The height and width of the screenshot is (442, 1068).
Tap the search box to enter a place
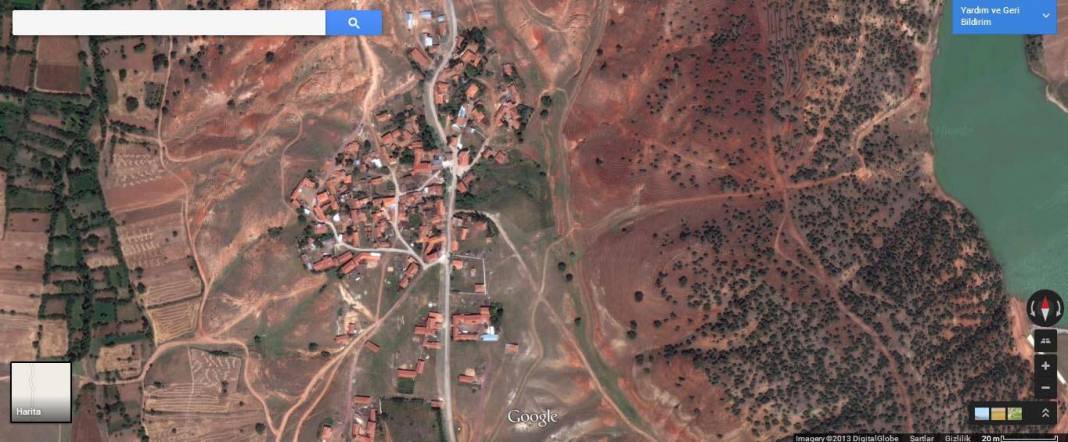(168, 23)
